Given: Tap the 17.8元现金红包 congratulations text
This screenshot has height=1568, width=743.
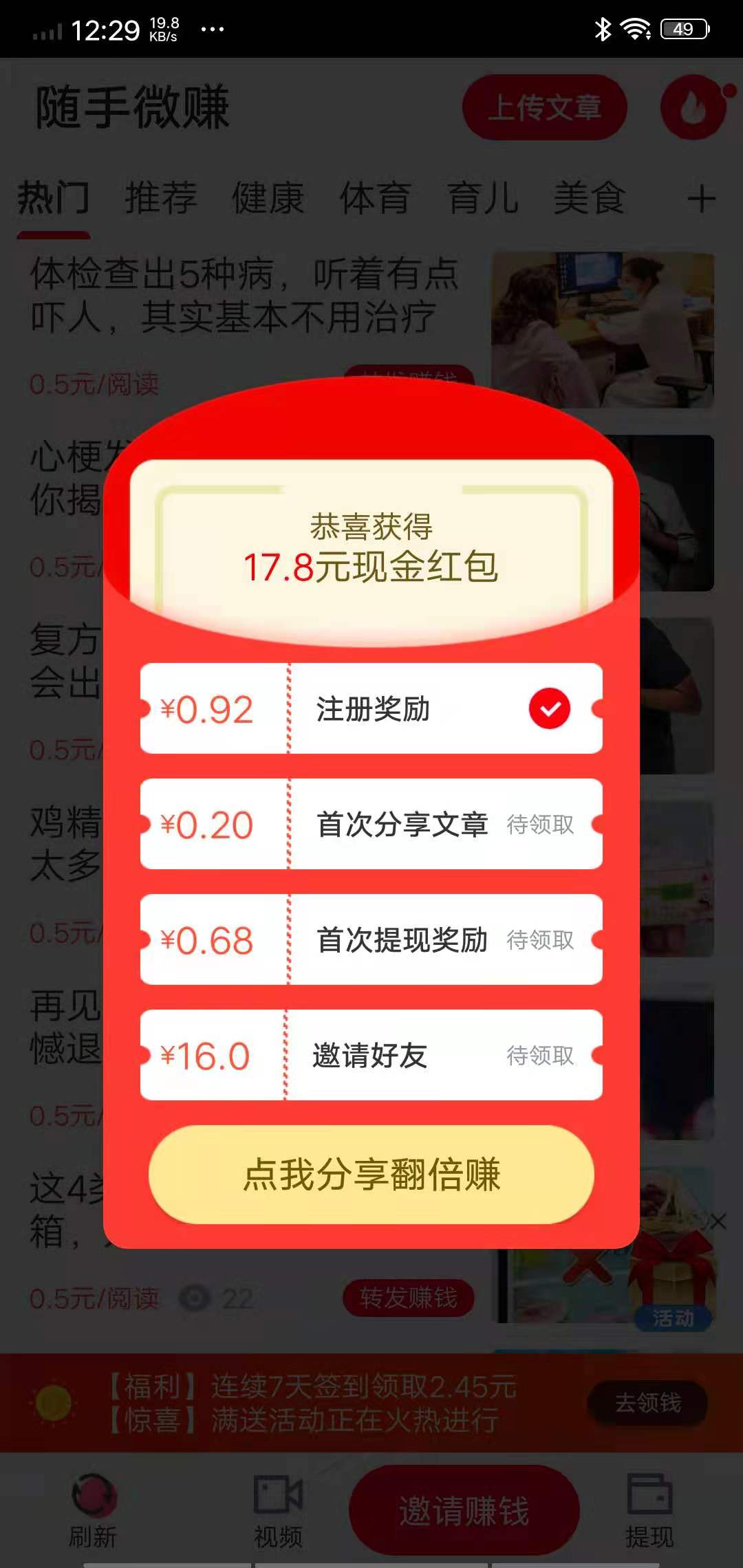Looking at the screenshot, I should (x=371, y=567).
